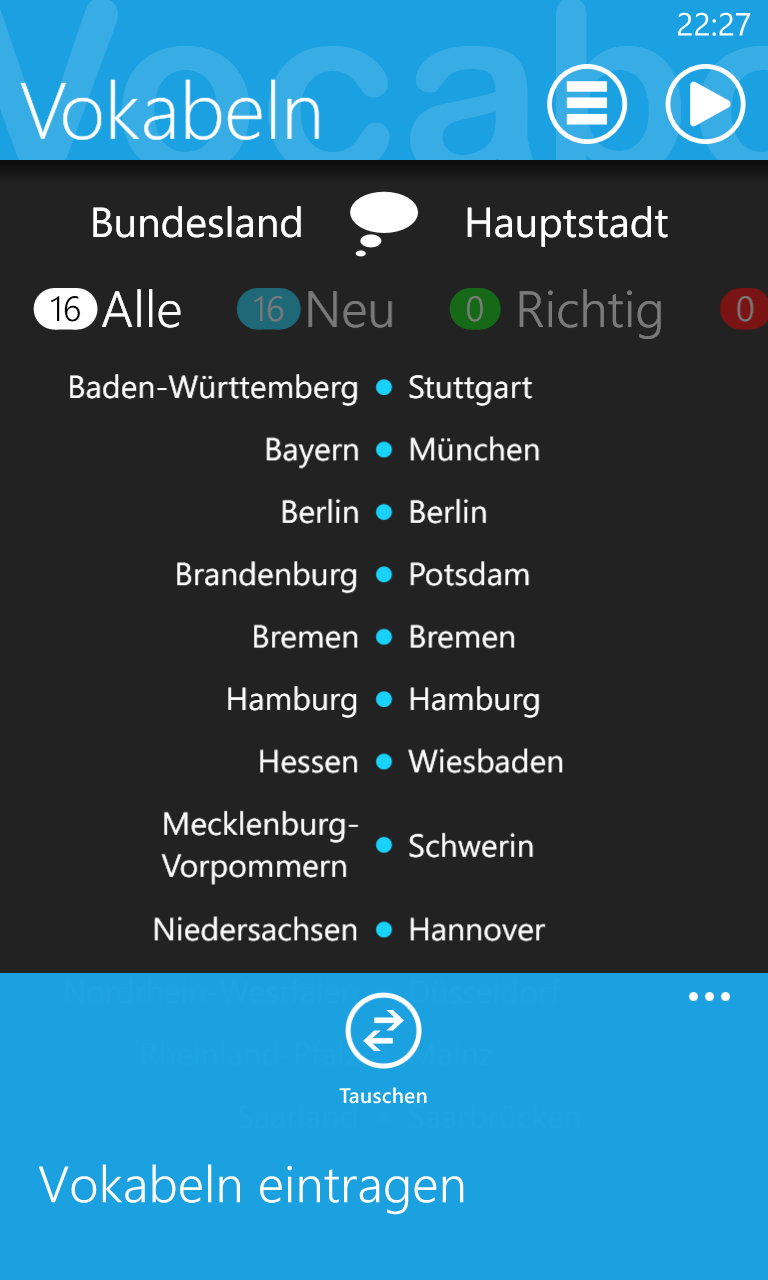Open the Hamburg – Hamburg entry
Image resolution: width=768 pixels, height=1280 pixels.
[384, 699]
